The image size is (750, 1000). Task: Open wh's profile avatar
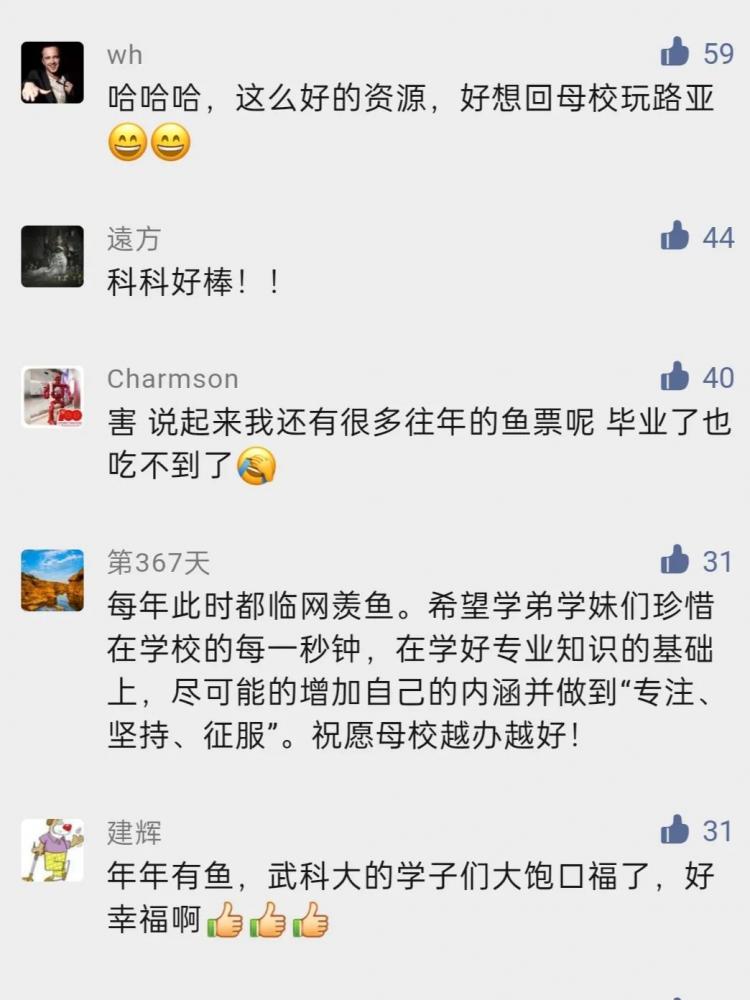[52, 73]
